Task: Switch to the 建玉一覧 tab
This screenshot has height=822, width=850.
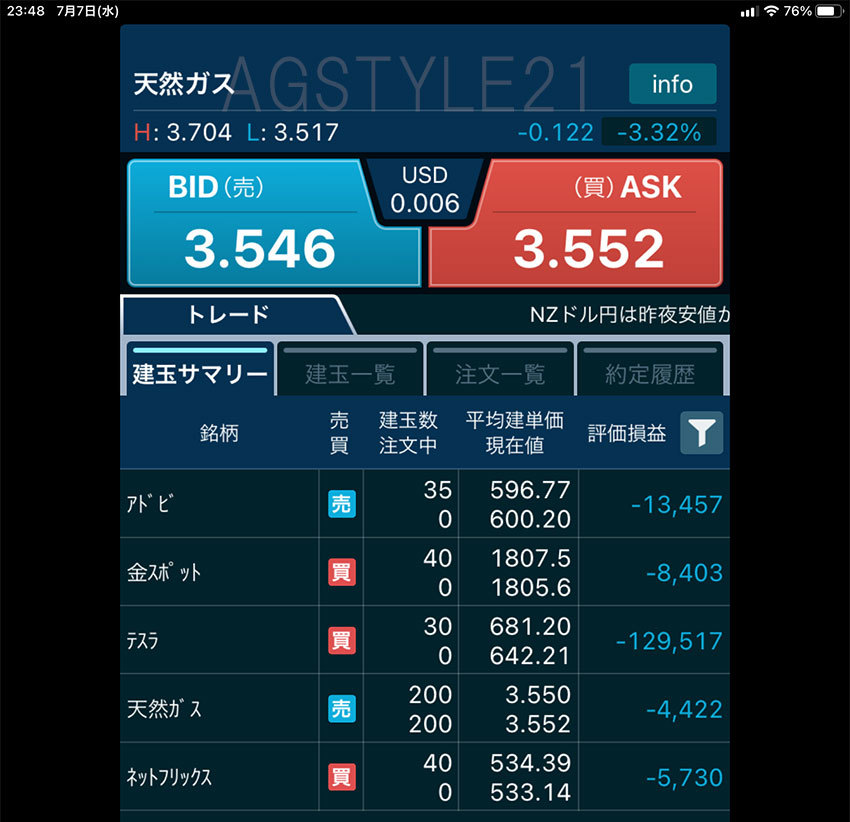Action: click(x=349, y=370)
